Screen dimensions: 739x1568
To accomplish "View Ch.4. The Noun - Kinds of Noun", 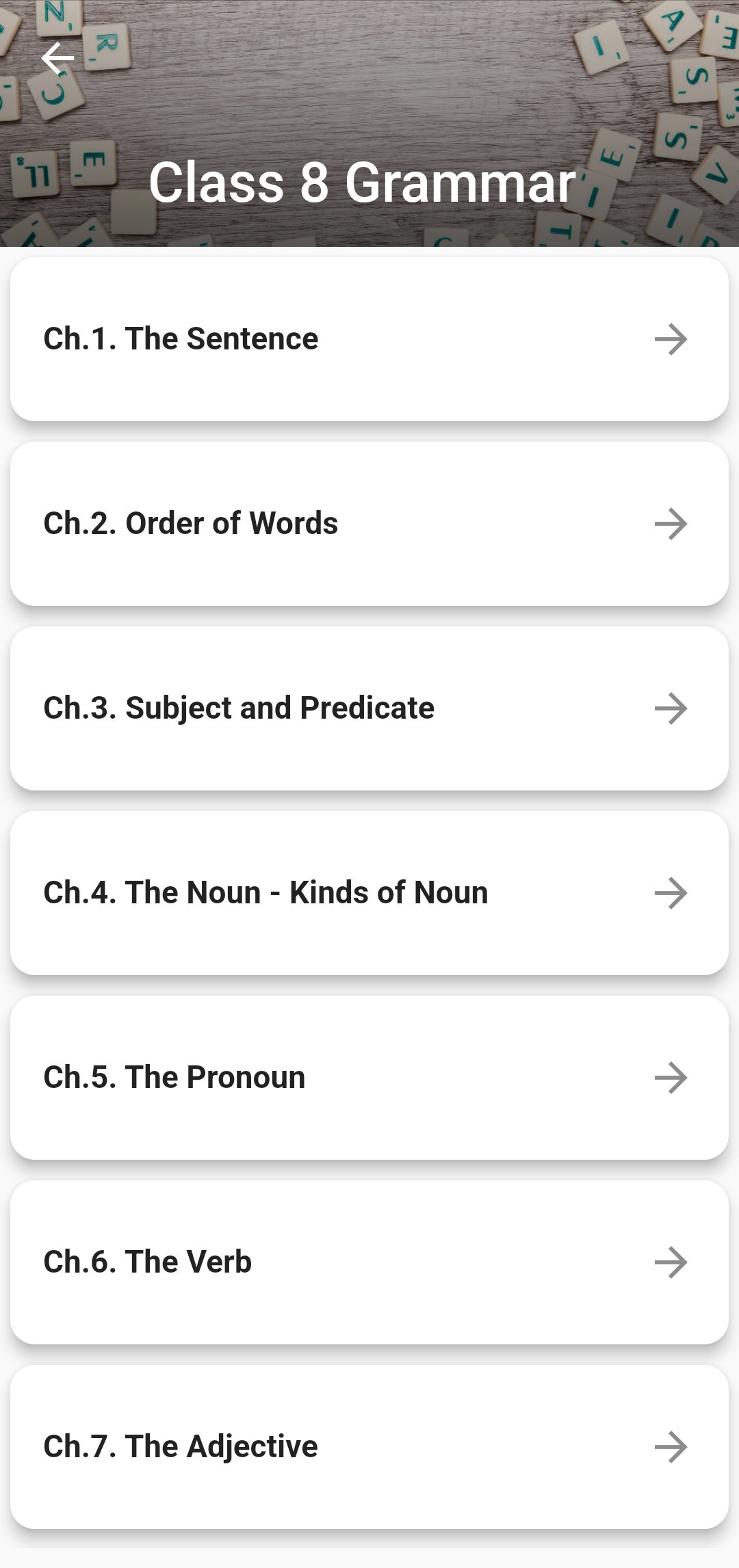I will tap(369, 893).
